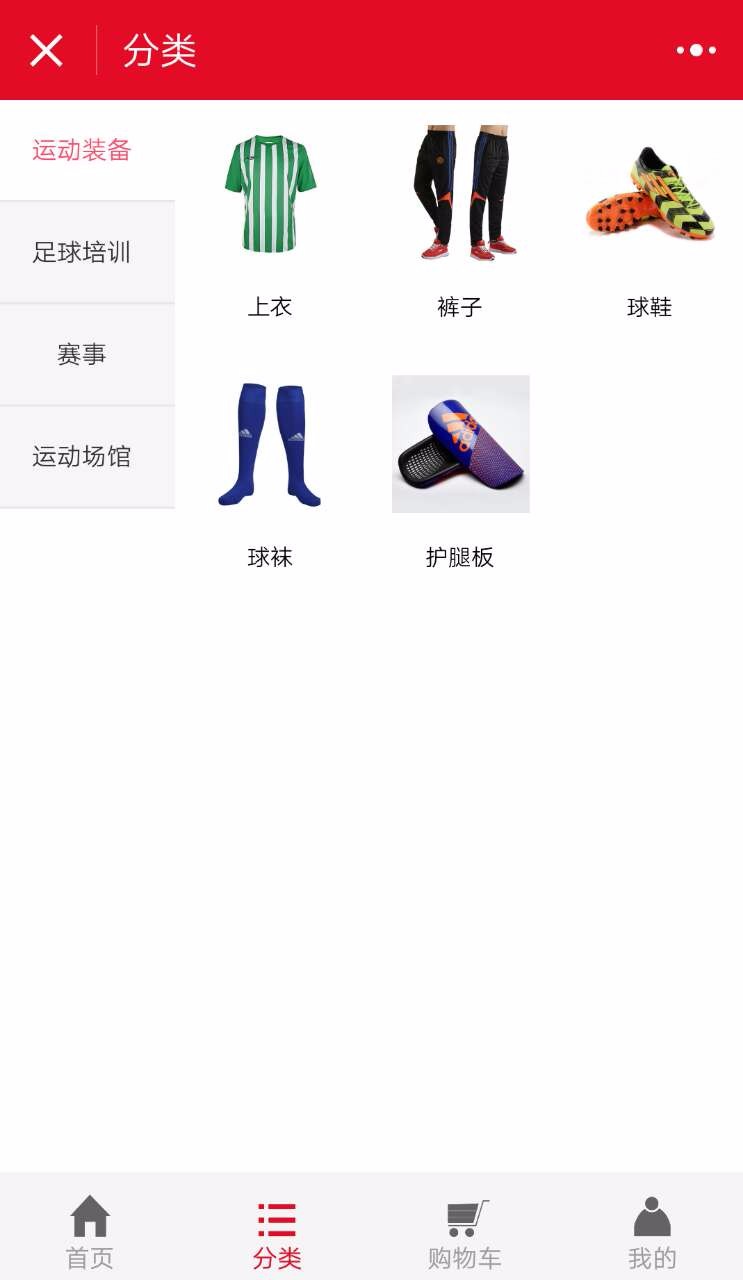
Task: Go to the 首页 home tab
Action: tap(90, 1232)
